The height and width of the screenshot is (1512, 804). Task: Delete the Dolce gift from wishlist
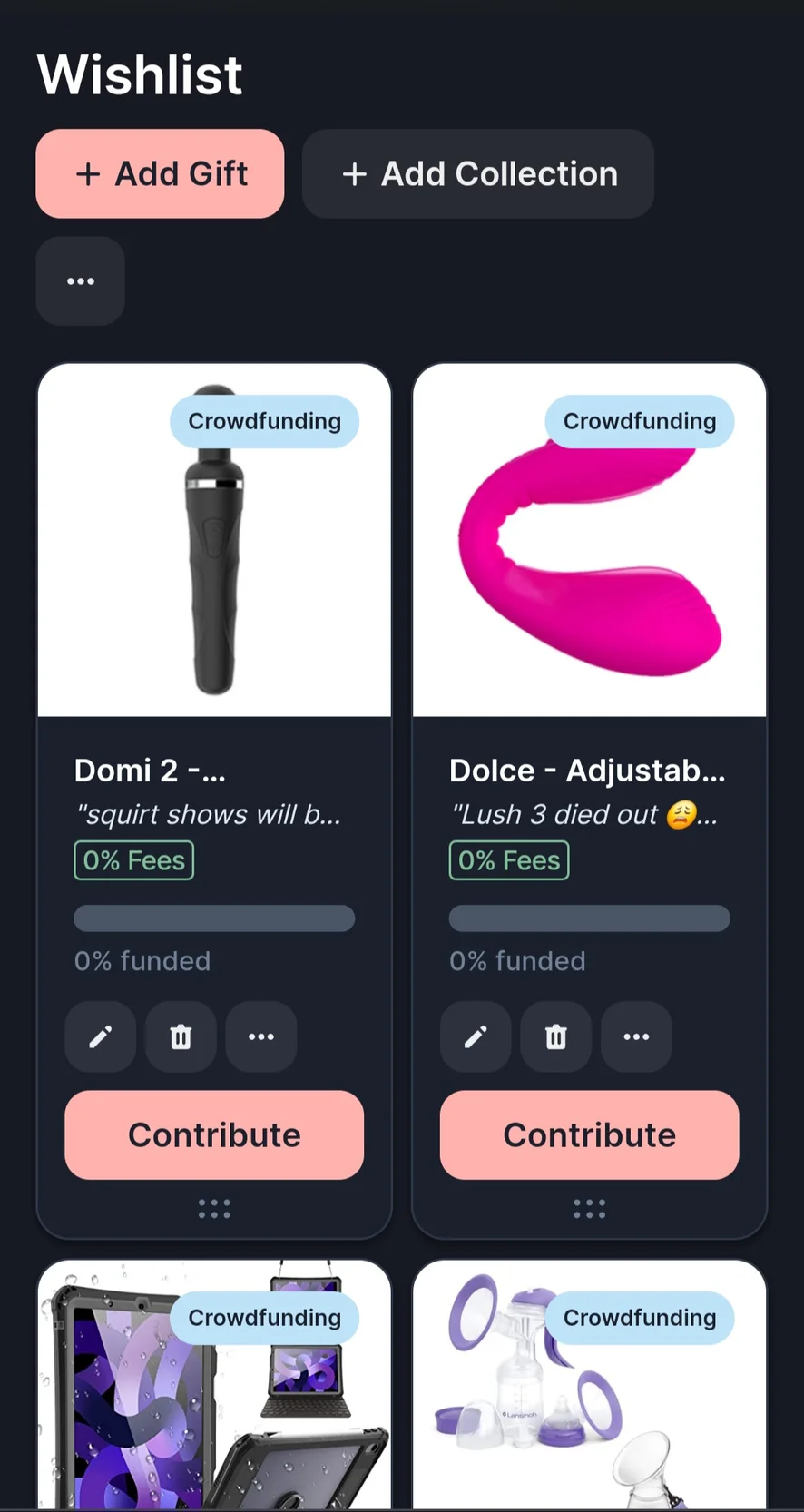(556, 1036)
